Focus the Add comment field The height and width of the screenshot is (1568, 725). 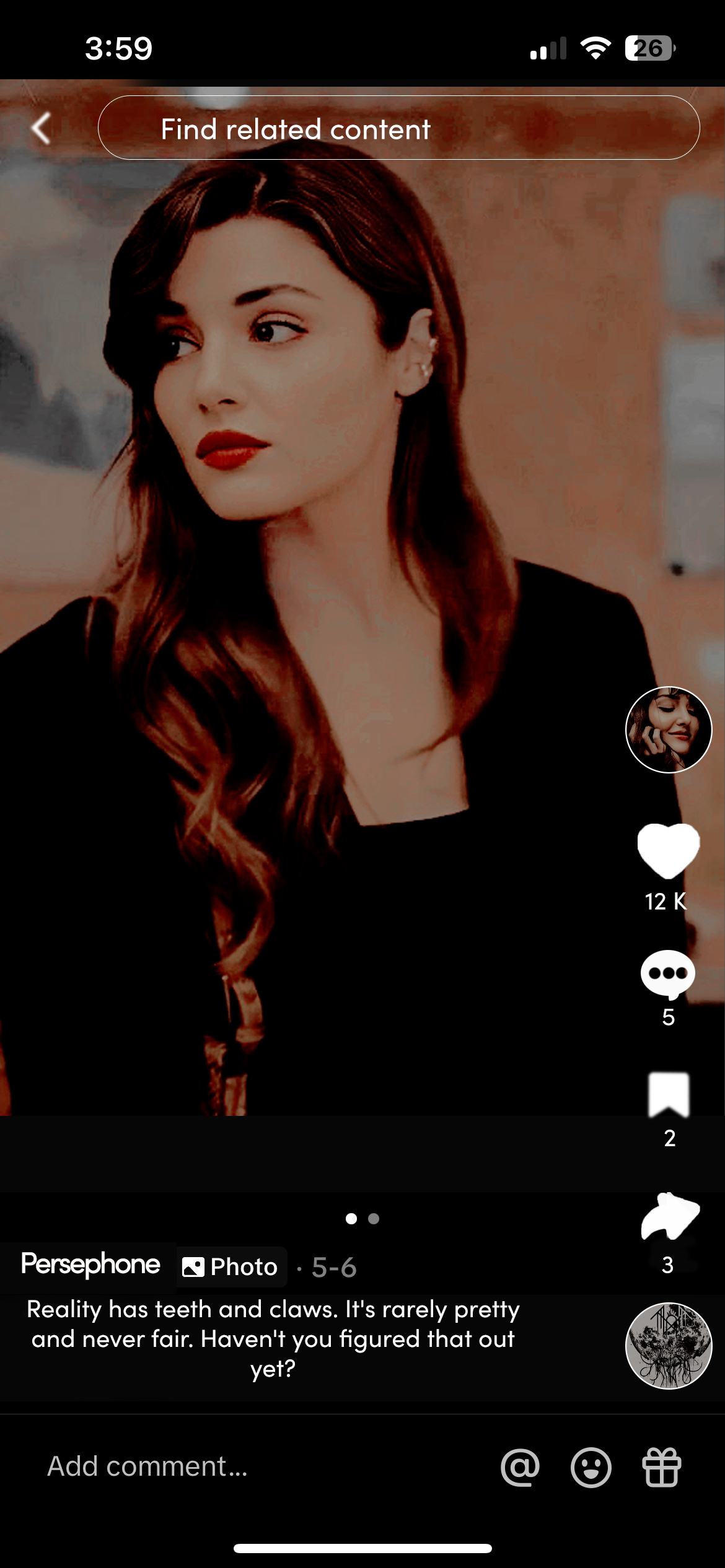147,1467
